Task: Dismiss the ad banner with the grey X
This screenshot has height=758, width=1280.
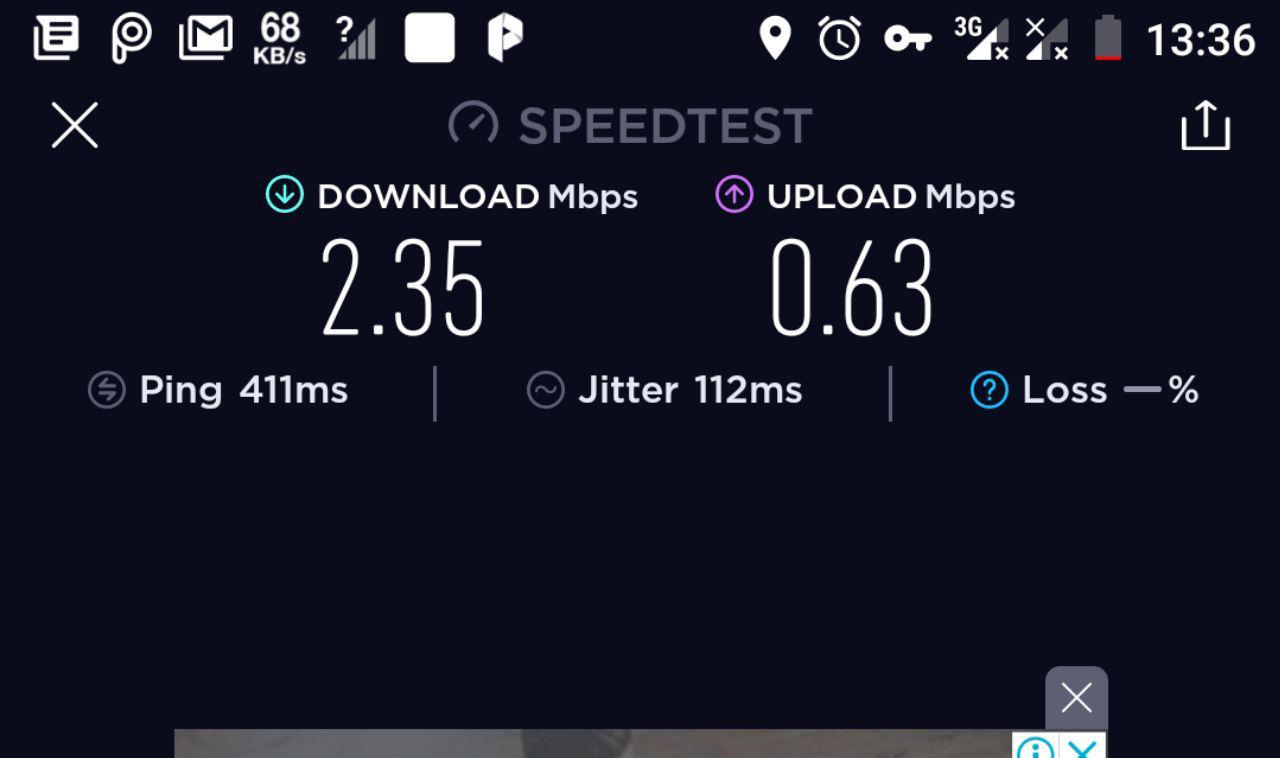Action: click(x=1076, y=698)
